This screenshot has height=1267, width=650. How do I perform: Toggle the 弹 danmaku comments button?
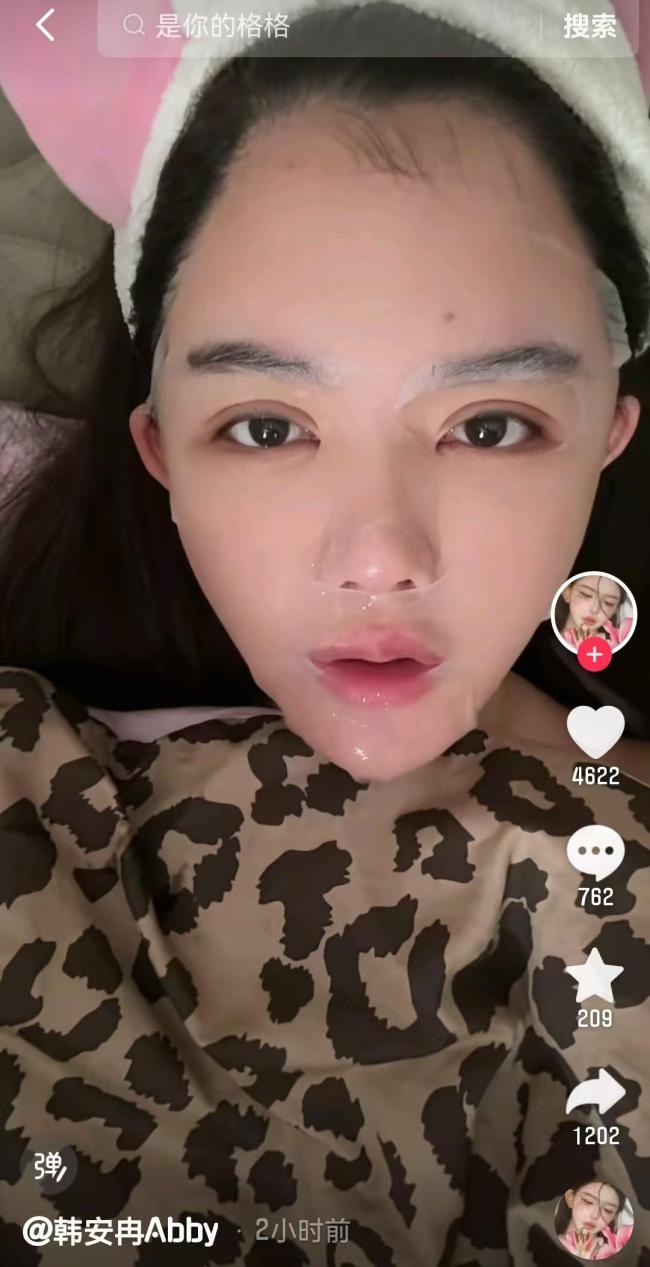click(x=50, y=1167)
